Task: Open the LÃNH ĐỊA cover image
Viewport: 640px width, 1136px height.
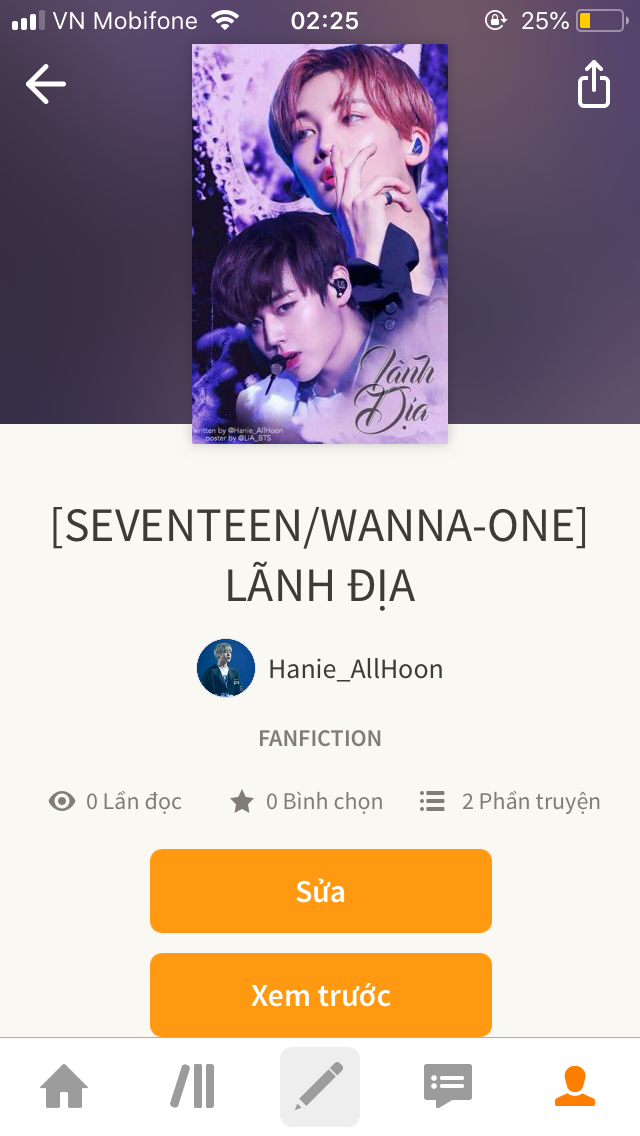Action: 320,243
